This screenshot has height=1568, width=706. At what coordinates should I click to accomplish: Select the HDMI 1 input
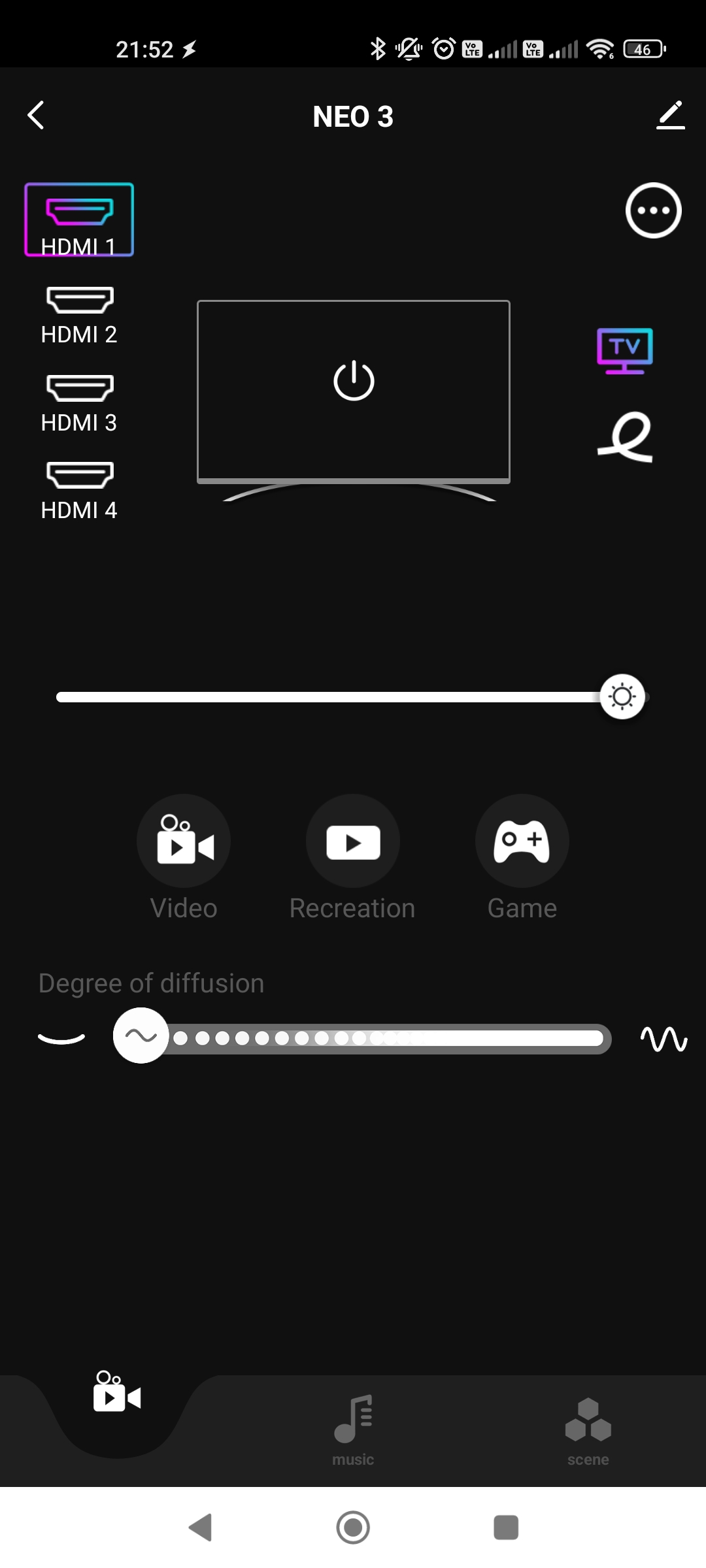pyautogui.click(x=79, y=220)
